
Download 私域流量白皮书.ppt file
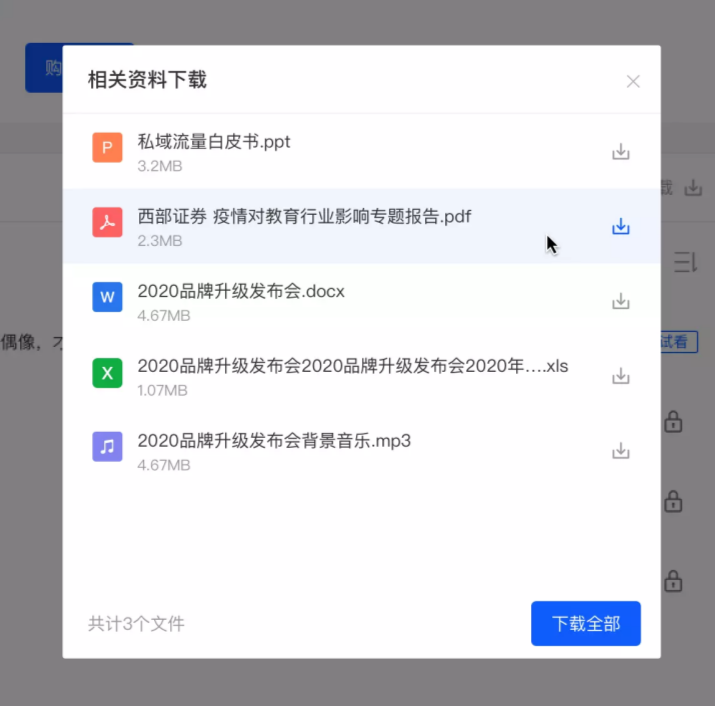(x=621, y=152)
